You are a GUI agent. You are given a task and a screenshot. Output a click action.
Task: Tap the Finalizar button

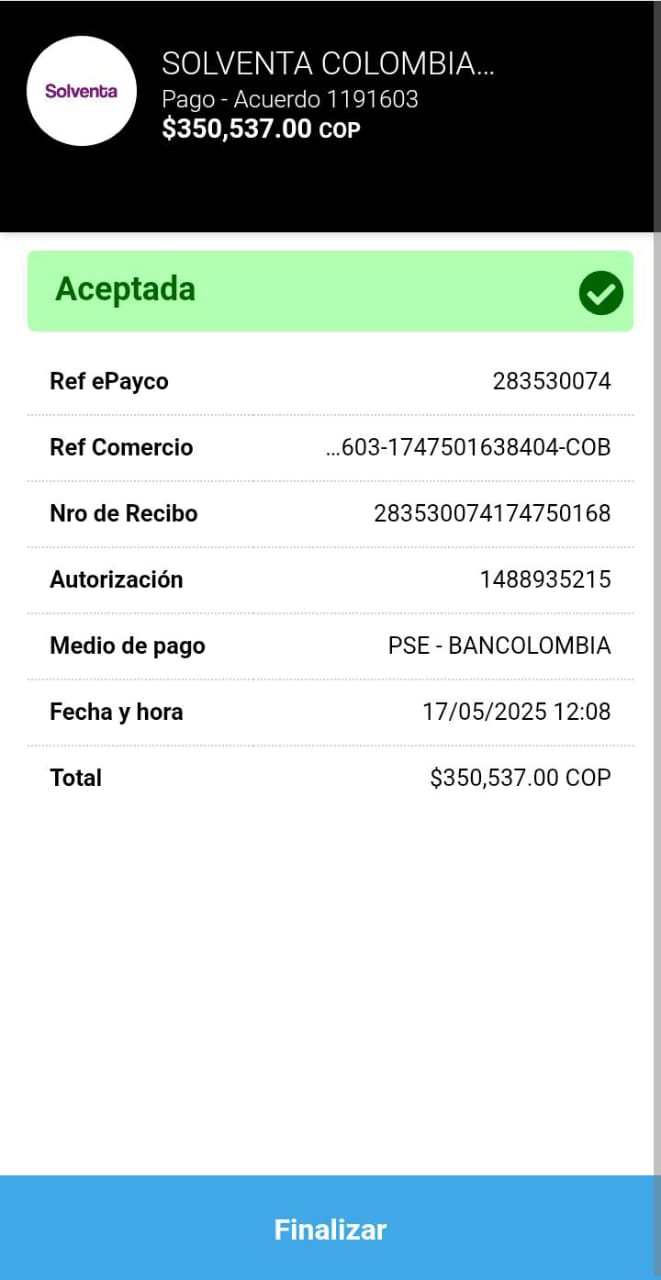[x=330, y=1229]
